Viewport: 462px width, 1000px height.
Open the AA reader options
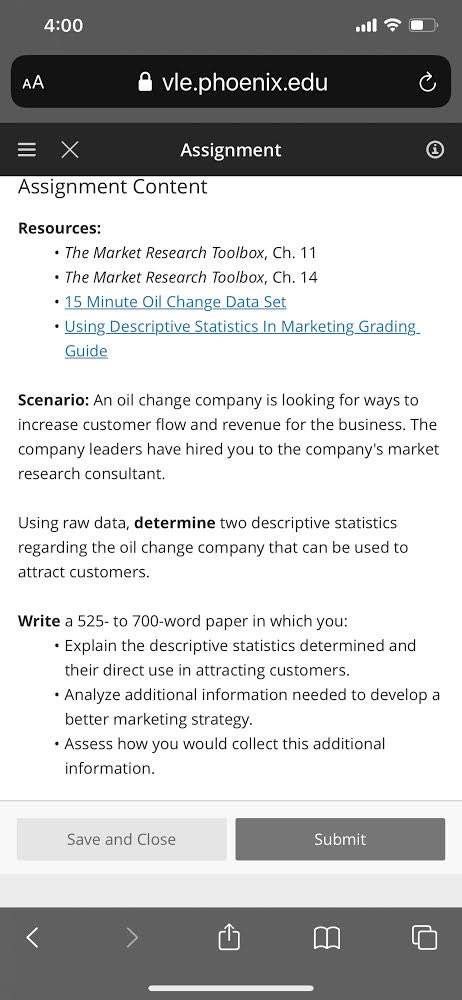[x=33, y=83]
